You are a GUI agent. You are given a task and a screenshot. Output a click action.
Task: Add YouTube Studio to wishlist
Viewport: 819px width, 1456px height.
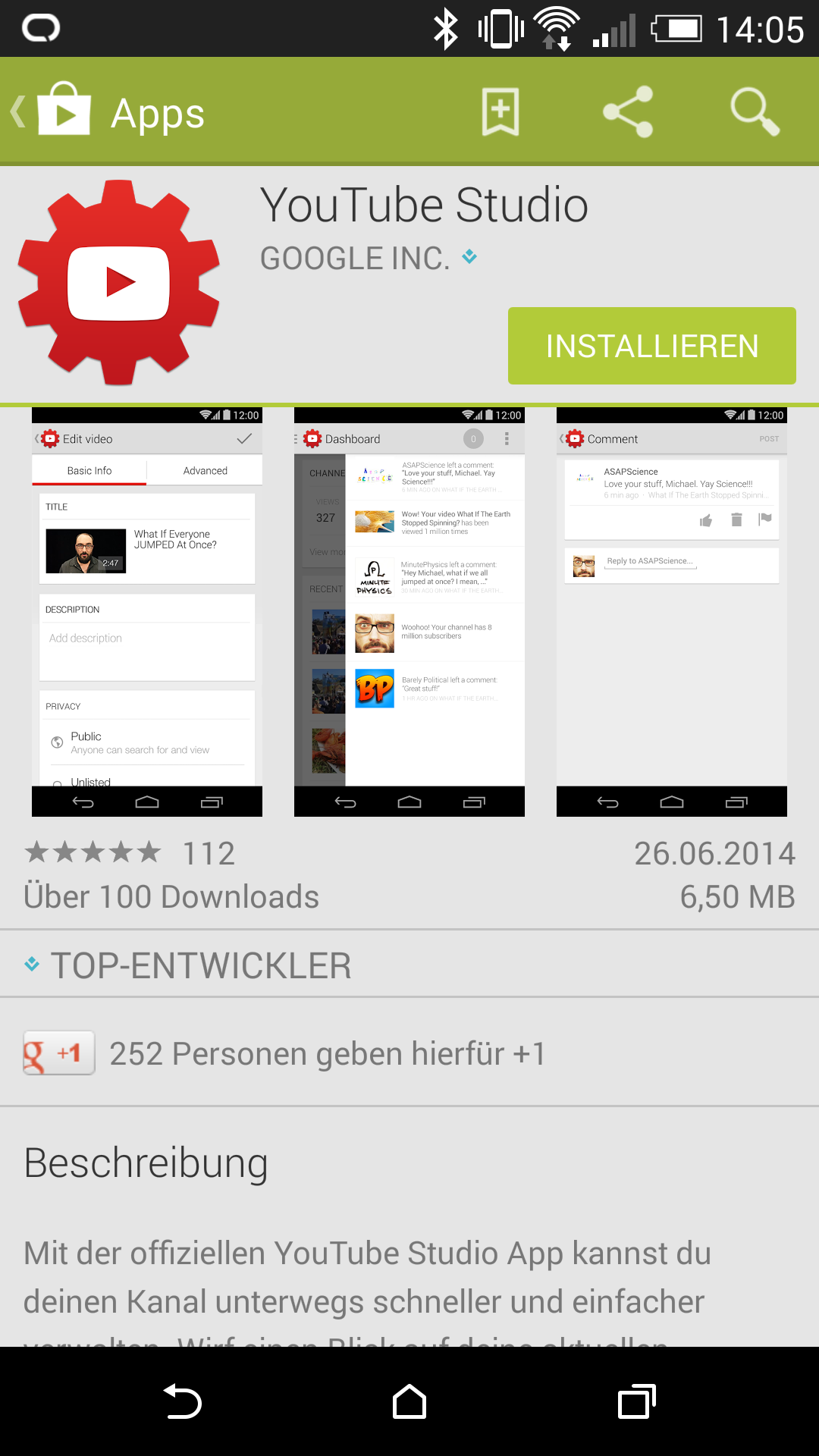tap(500, 112)
